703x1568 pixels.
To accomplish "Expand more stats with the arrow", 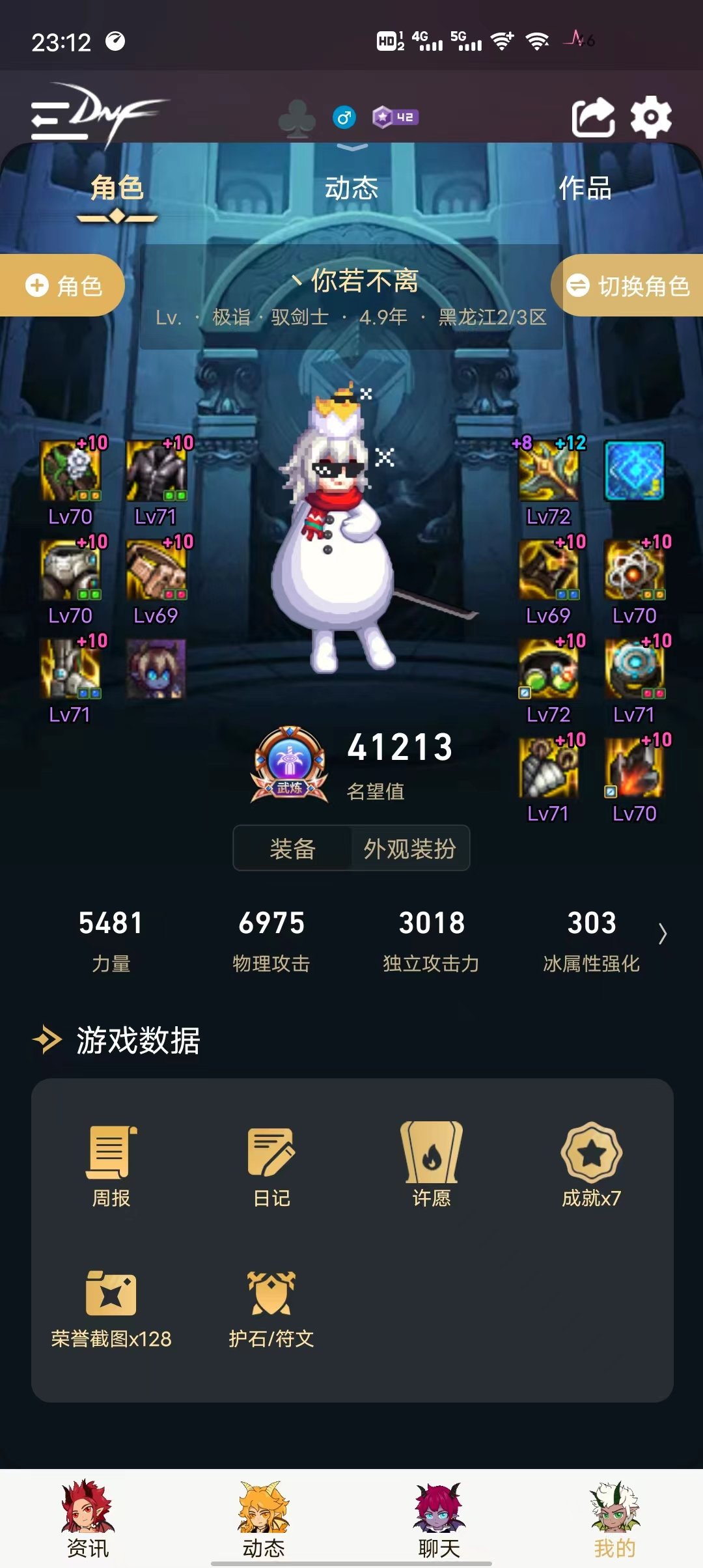I will pyautogui.click(x=662, y=934).
